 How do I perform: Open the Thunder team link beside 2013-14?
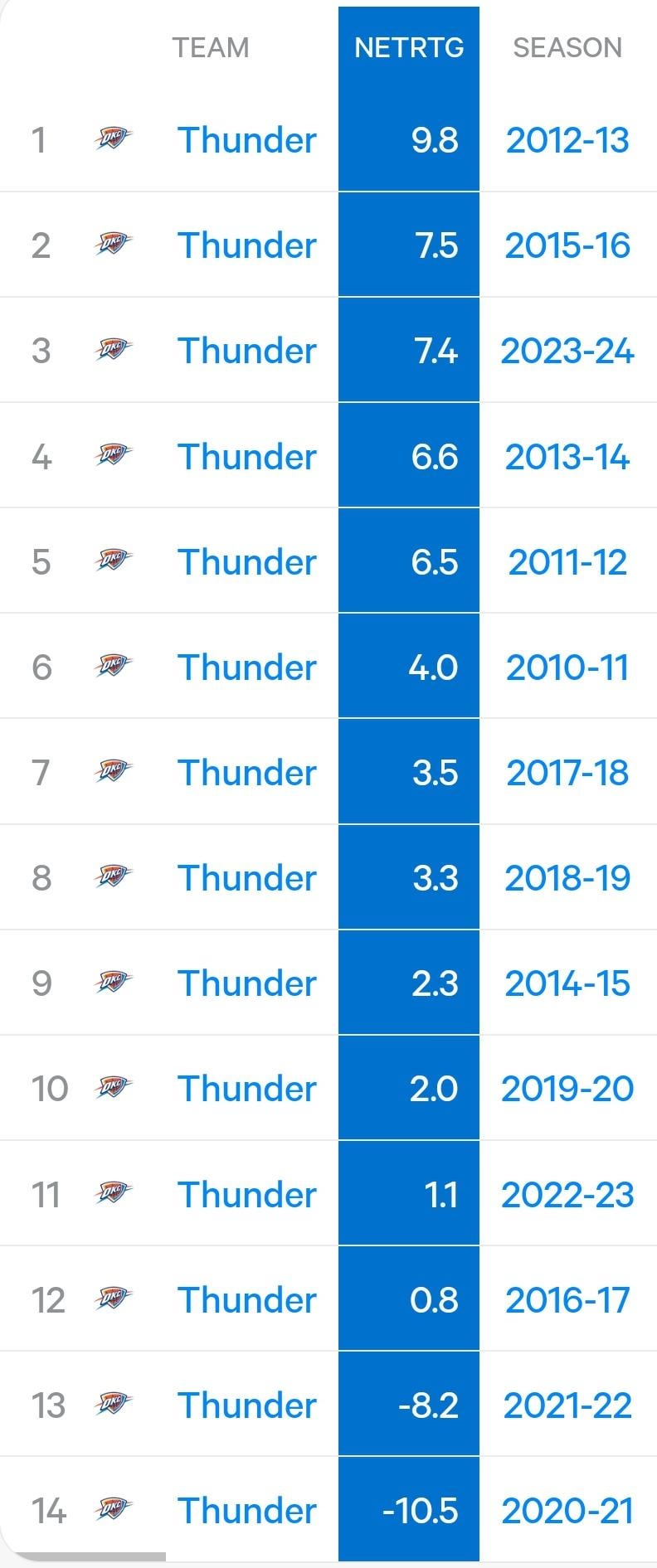pos(247,456)
